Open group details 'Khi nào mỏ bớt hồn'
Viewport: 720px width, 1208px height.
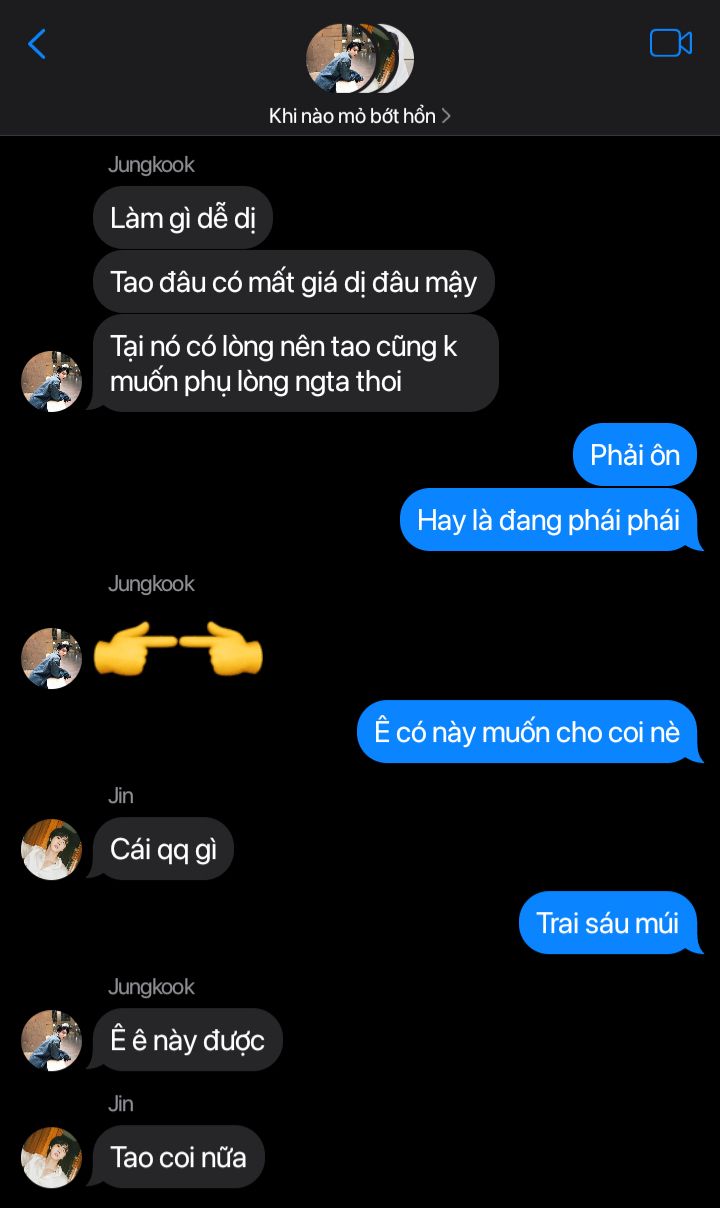359,116
